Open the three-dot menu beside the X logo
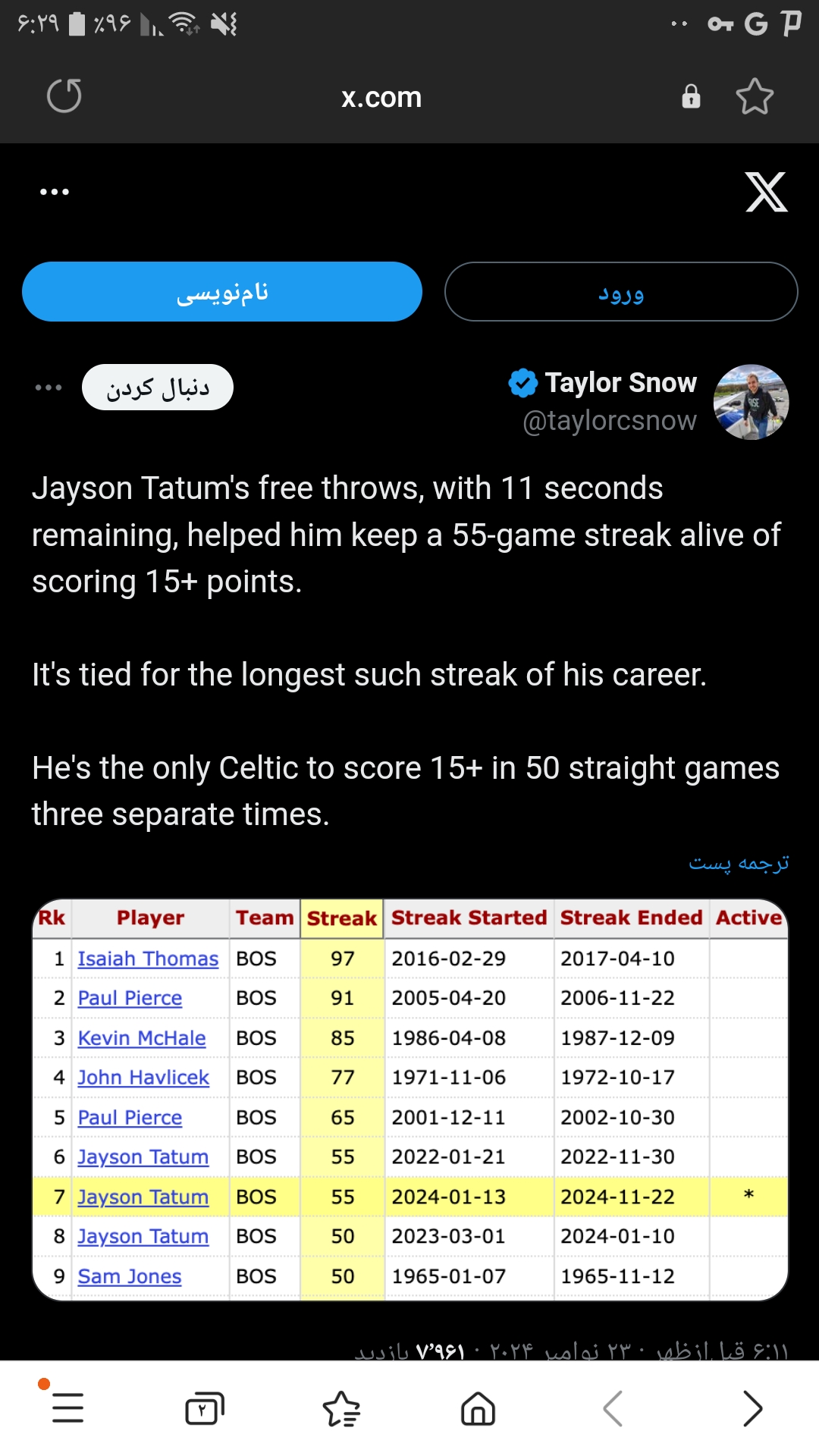Screen dimensions: 819x1456 point(55,192)
